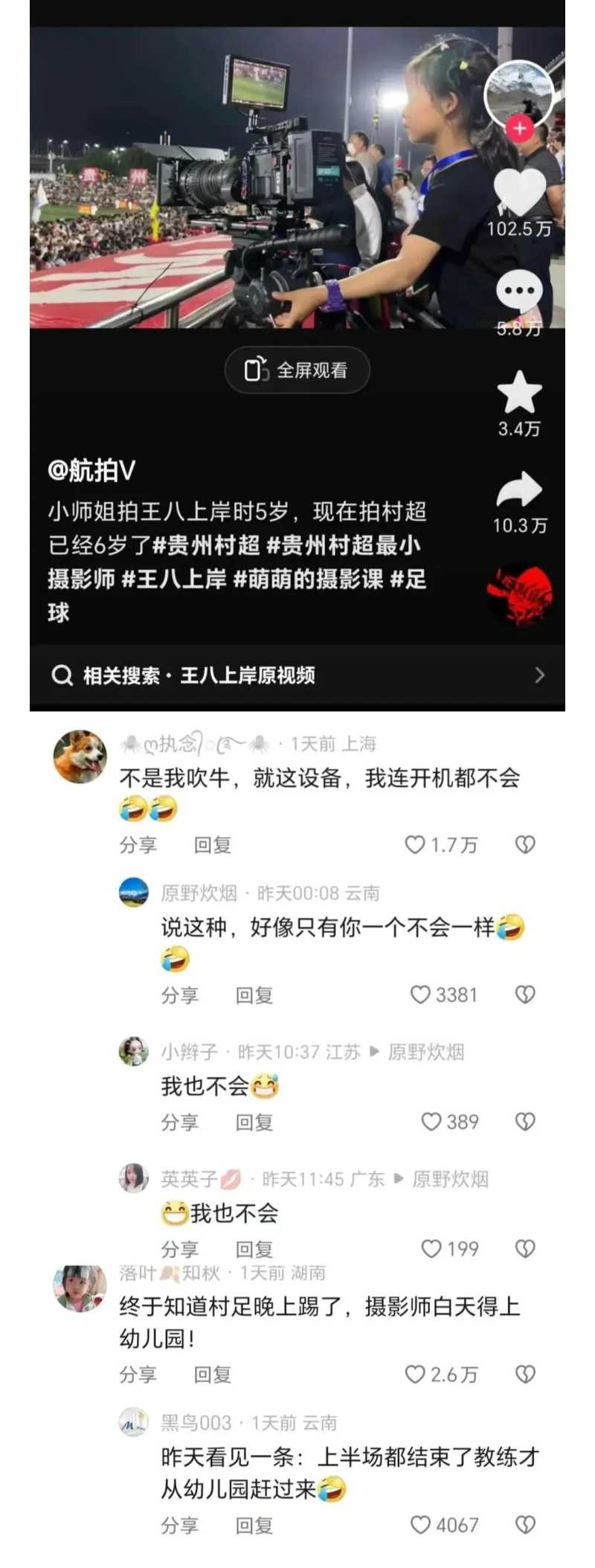Like 原野炊烟's reply with 3381 likes
The width and height of the screenshot is (595, 1568).
click(421, 995)
